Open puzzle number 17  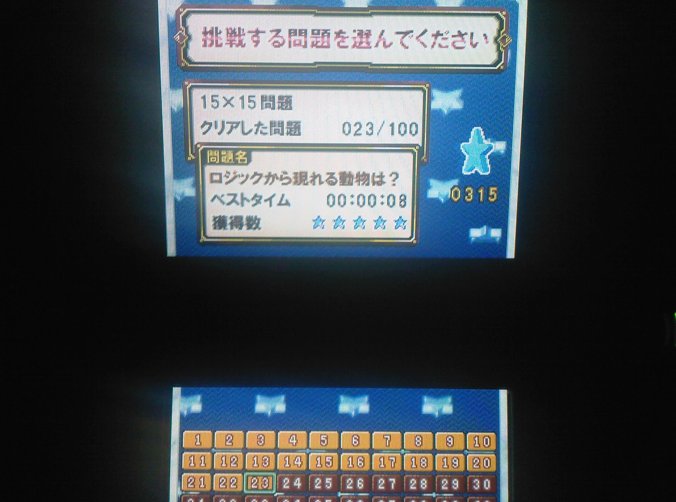[387, 462]
